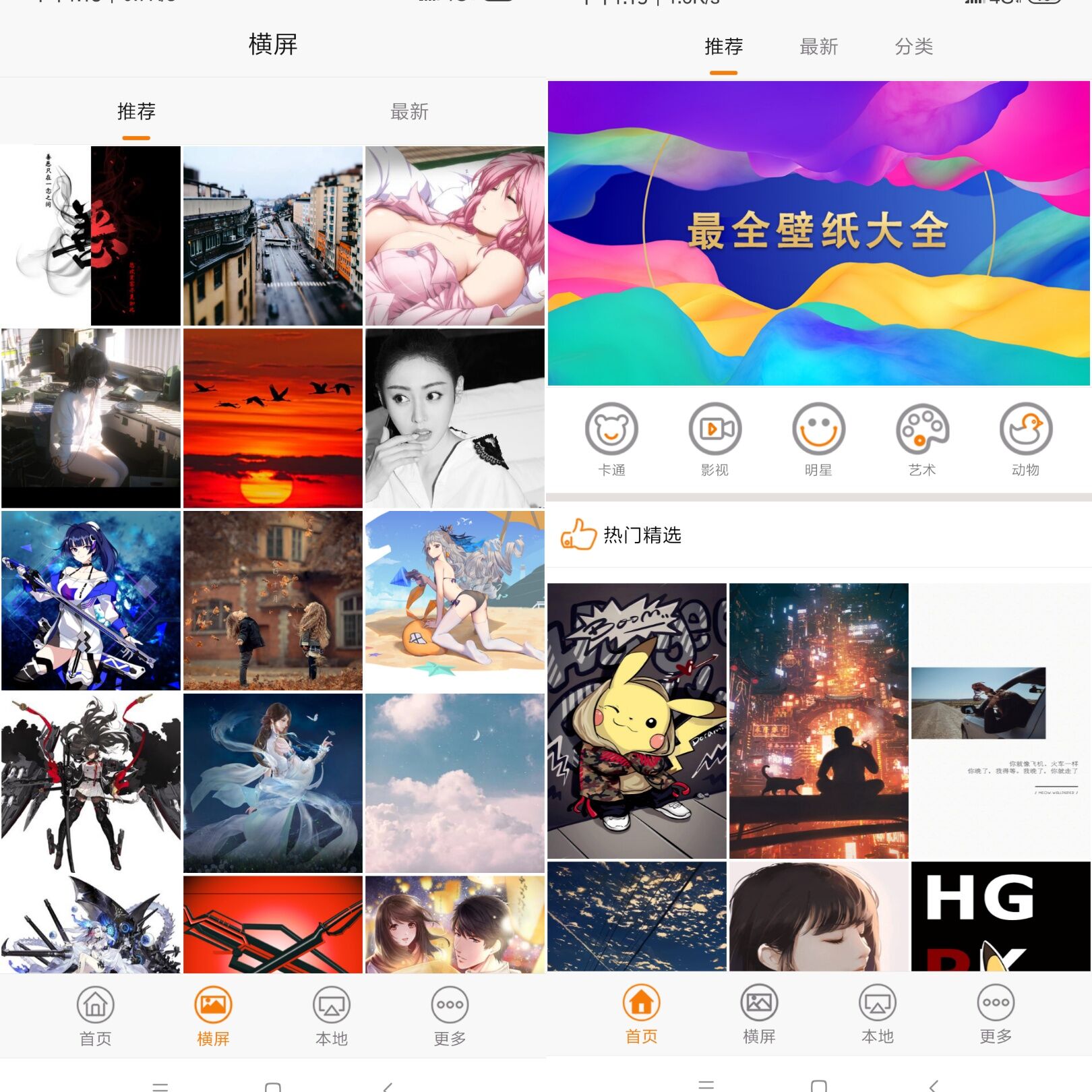1092x1092 pixels.
Task: Open the black-and-white woman portrait wallpaper
Action: click(x=454, y=418)
